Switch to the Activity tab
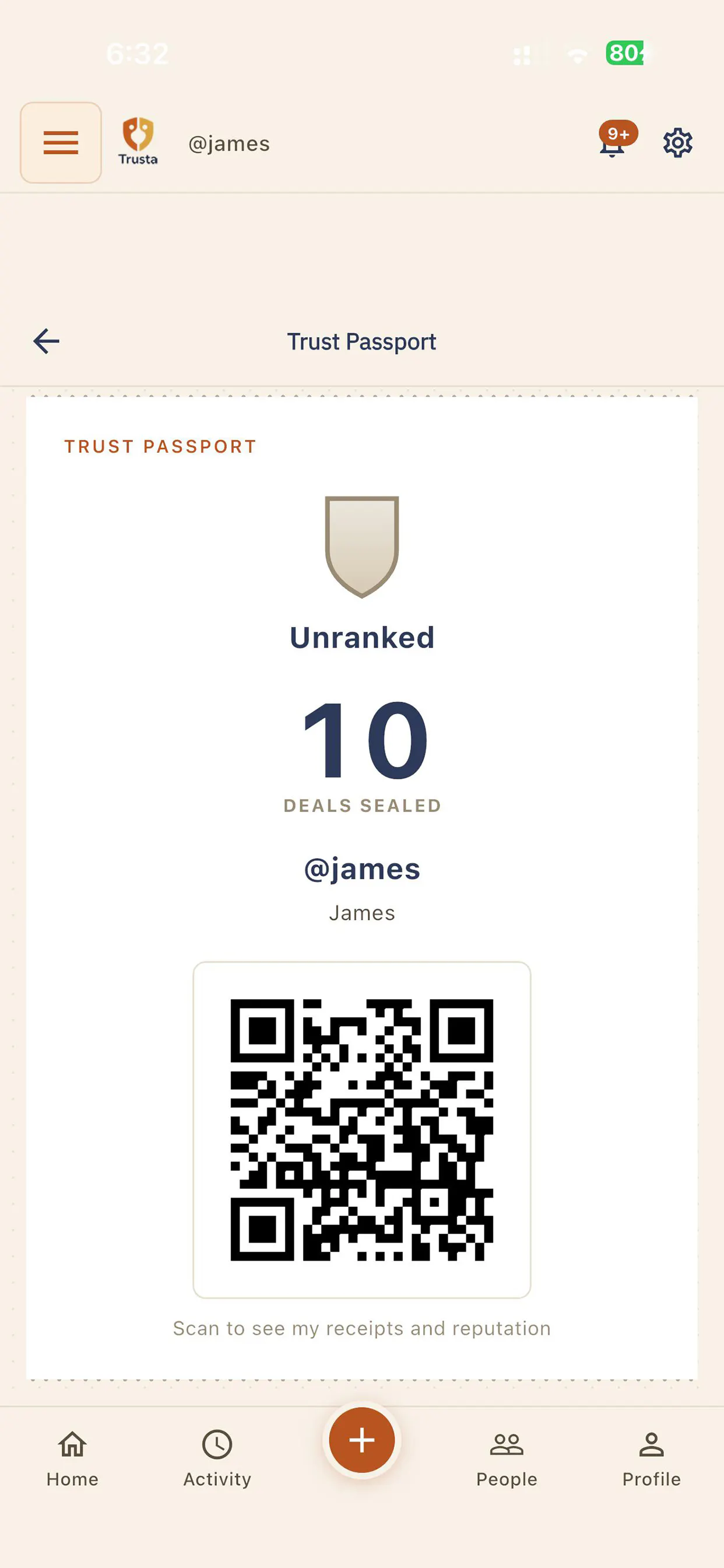 coord(217,1458)
